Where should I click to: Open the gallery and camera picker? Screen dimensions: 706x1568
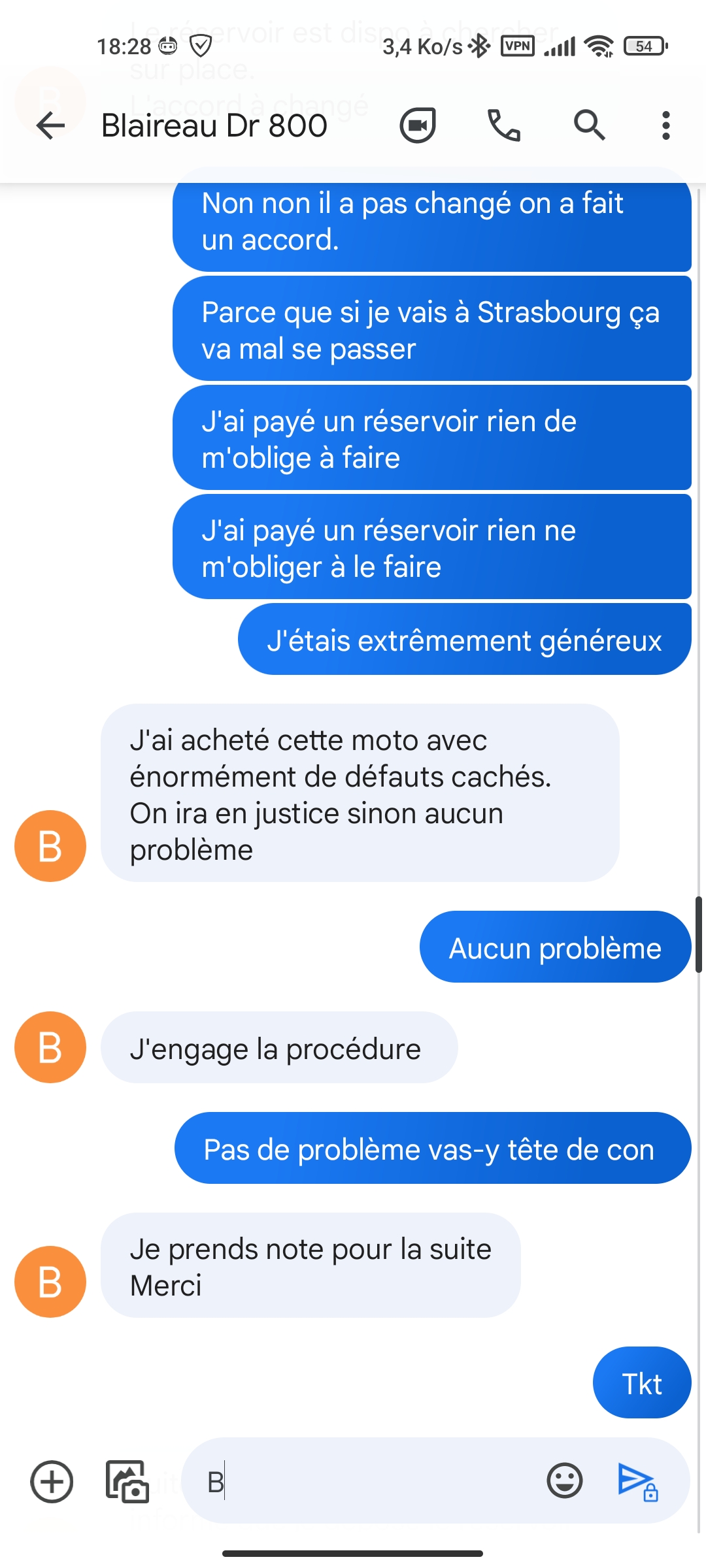pyautogui.click(x=127, y=1481)
